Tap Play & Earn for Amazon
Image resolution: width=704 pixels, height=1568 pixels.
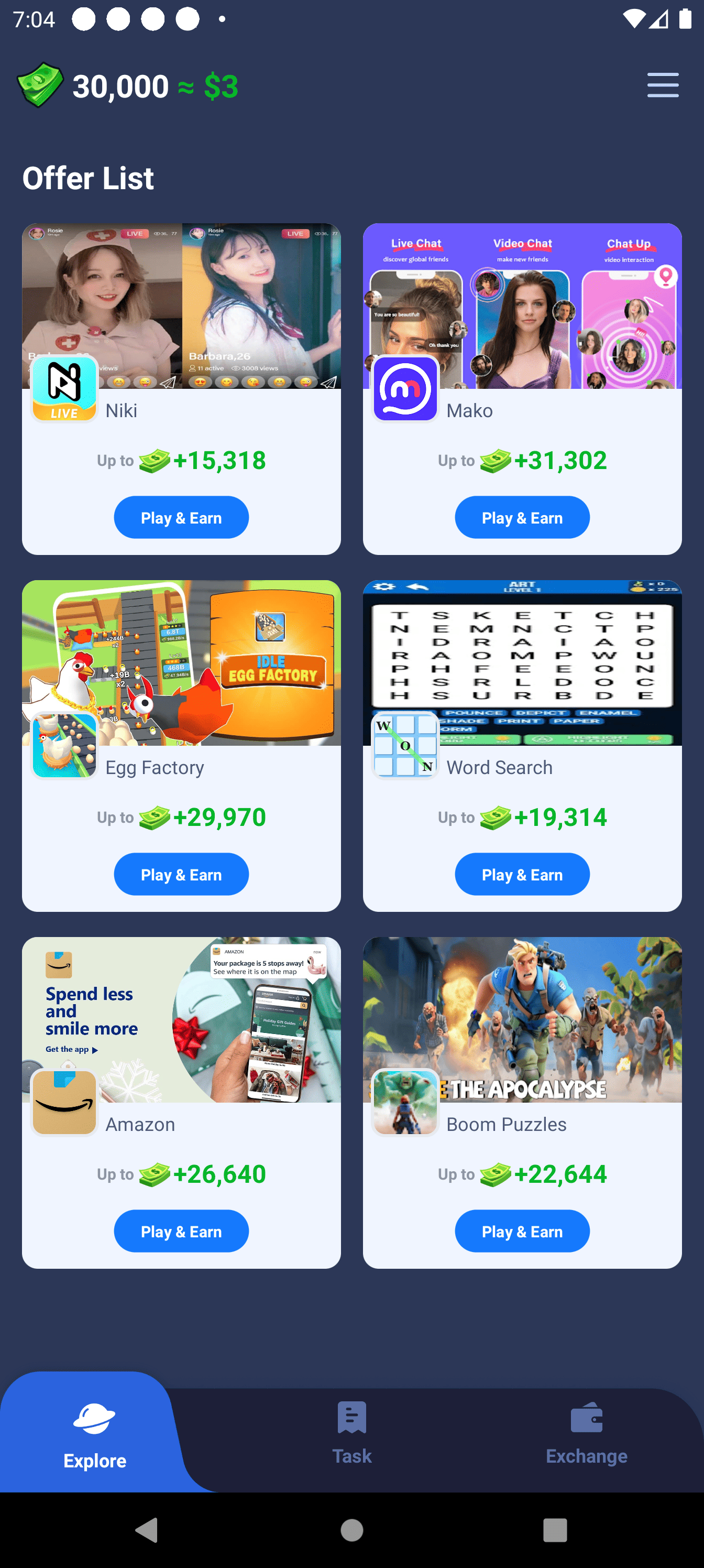pyautogui.click(x=181, y=1231)
